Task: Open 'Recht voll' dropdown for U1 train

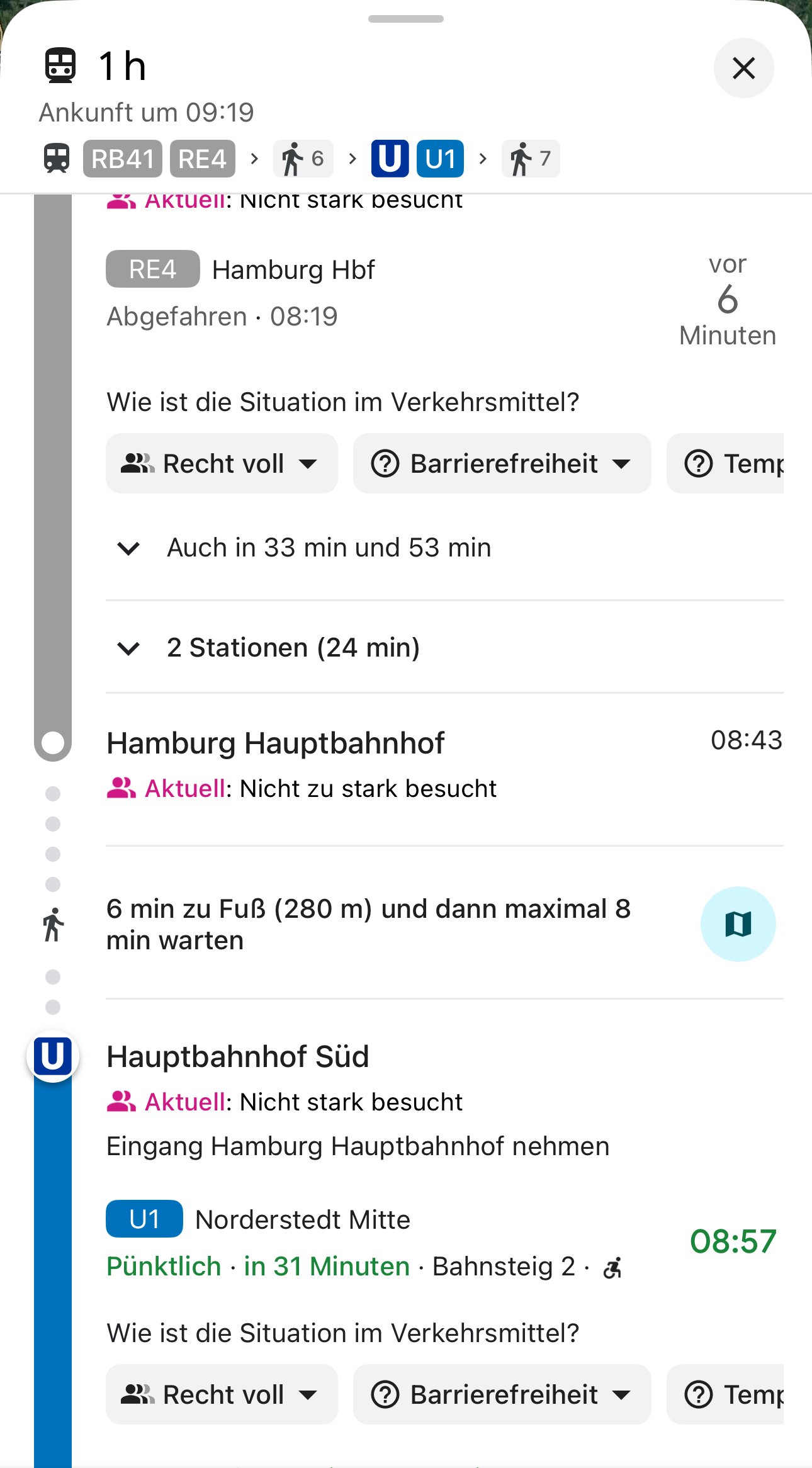Action: [221, 1394]
